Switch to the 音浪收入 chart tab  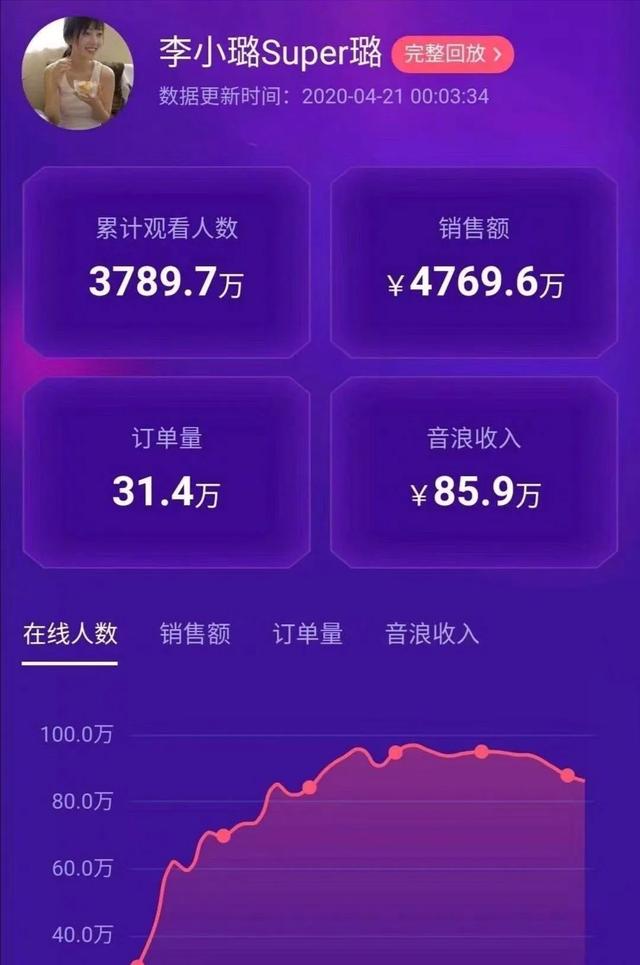click(x=432, y=633)
